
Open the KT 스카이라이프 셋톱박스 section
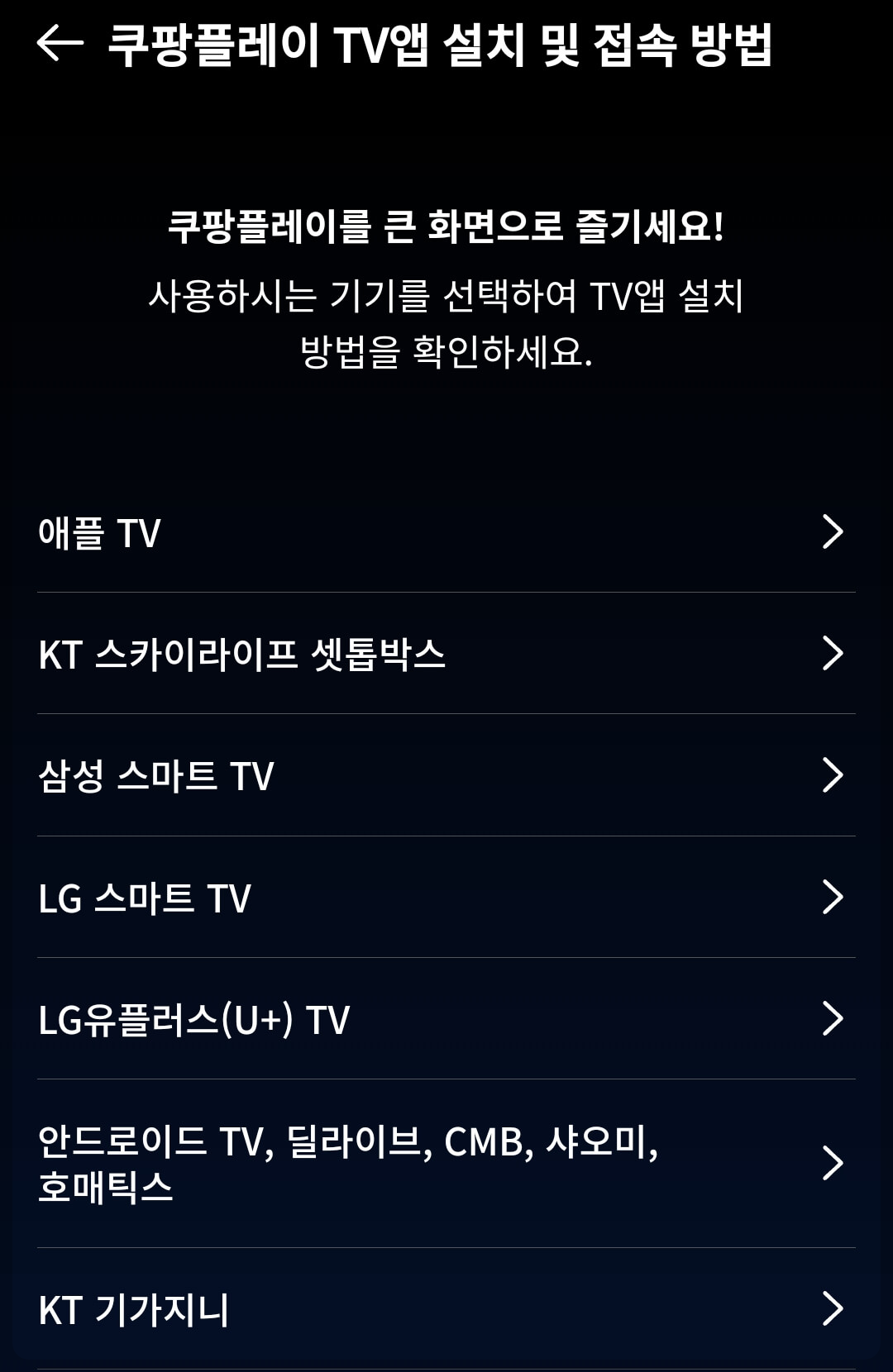tap(446, 655)
